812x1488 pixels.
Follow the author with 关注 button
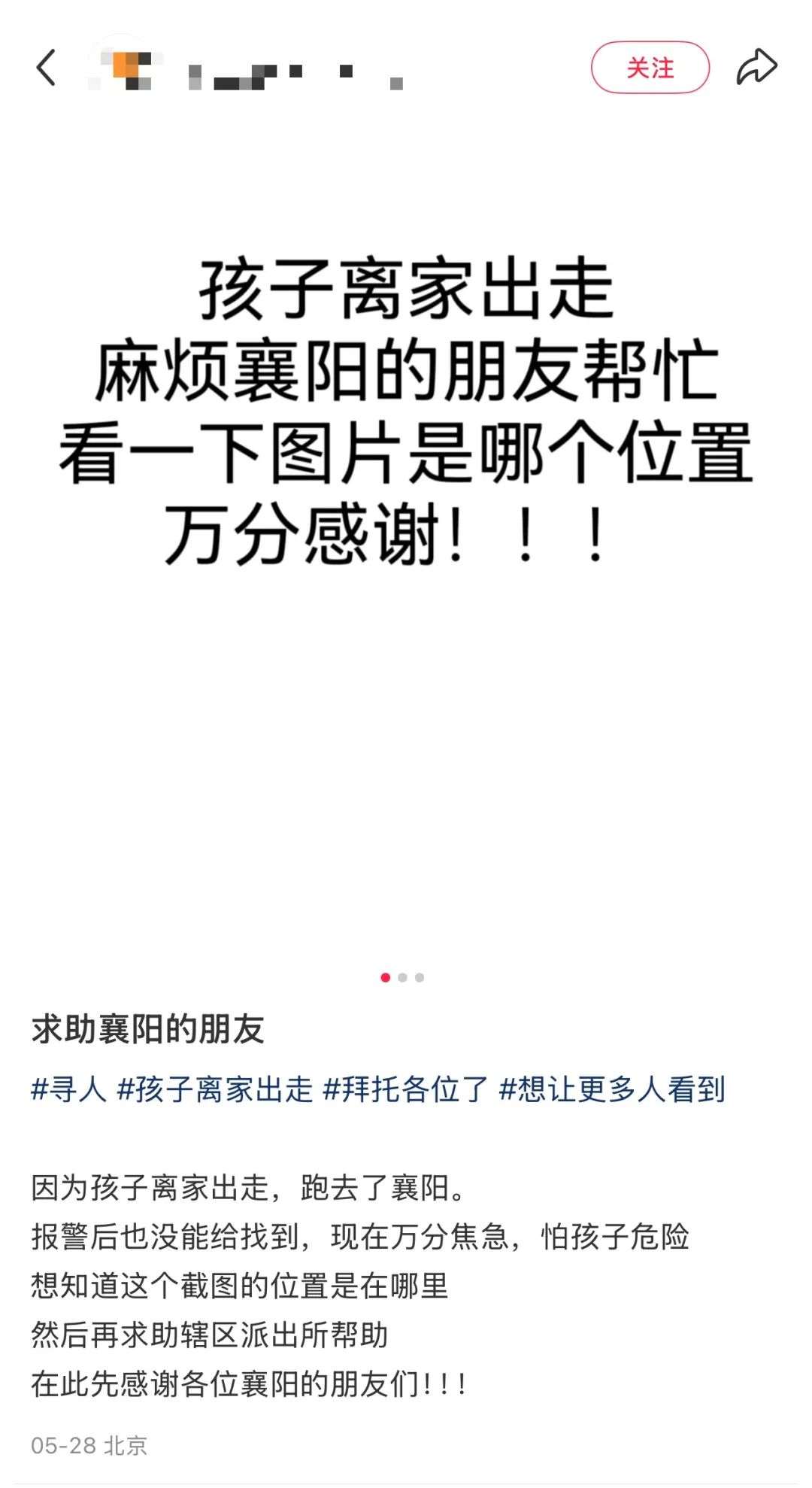coord(650,68)
